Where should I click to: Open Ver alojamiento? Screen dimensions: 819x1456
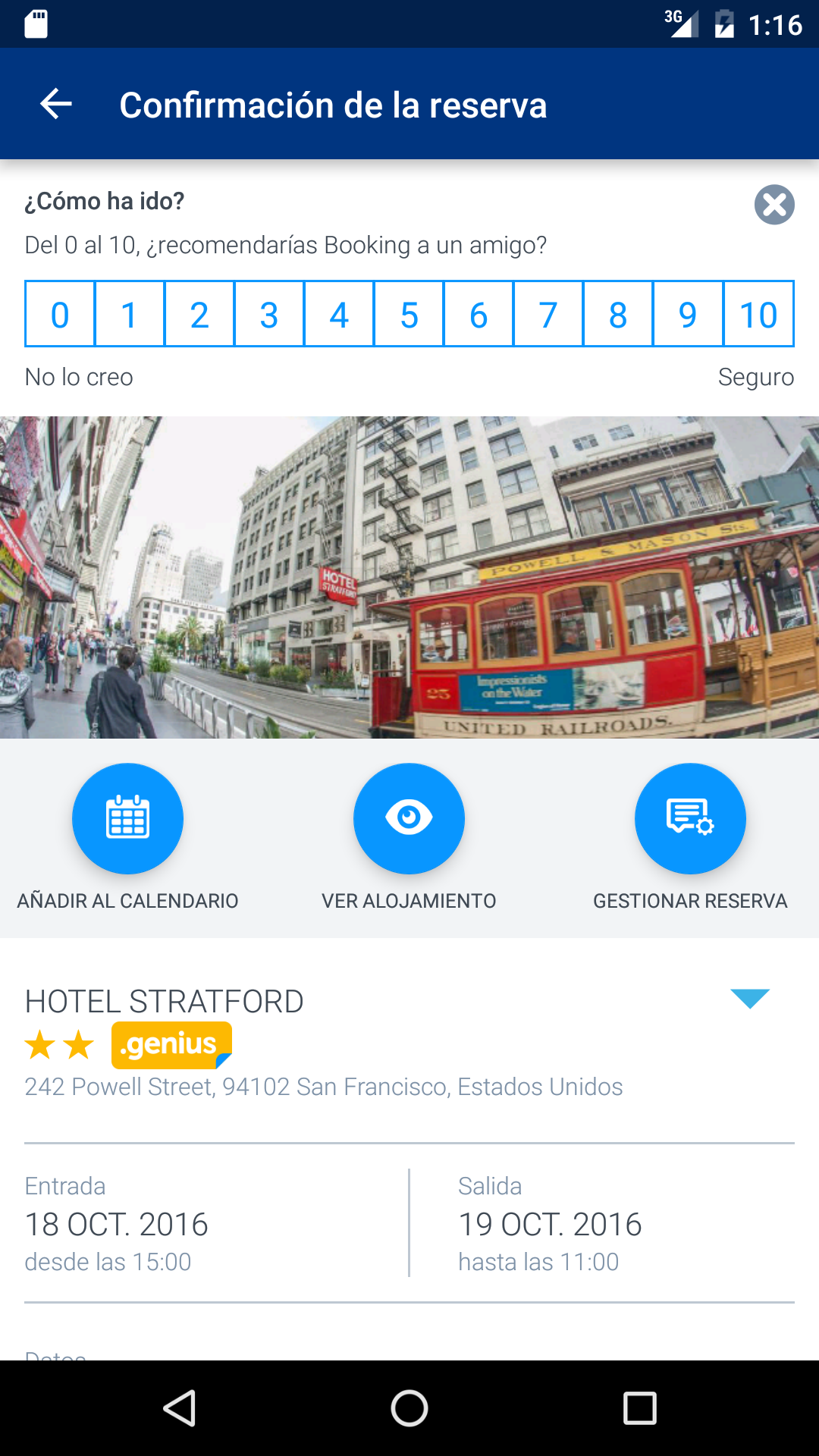(x=409, y=819)
